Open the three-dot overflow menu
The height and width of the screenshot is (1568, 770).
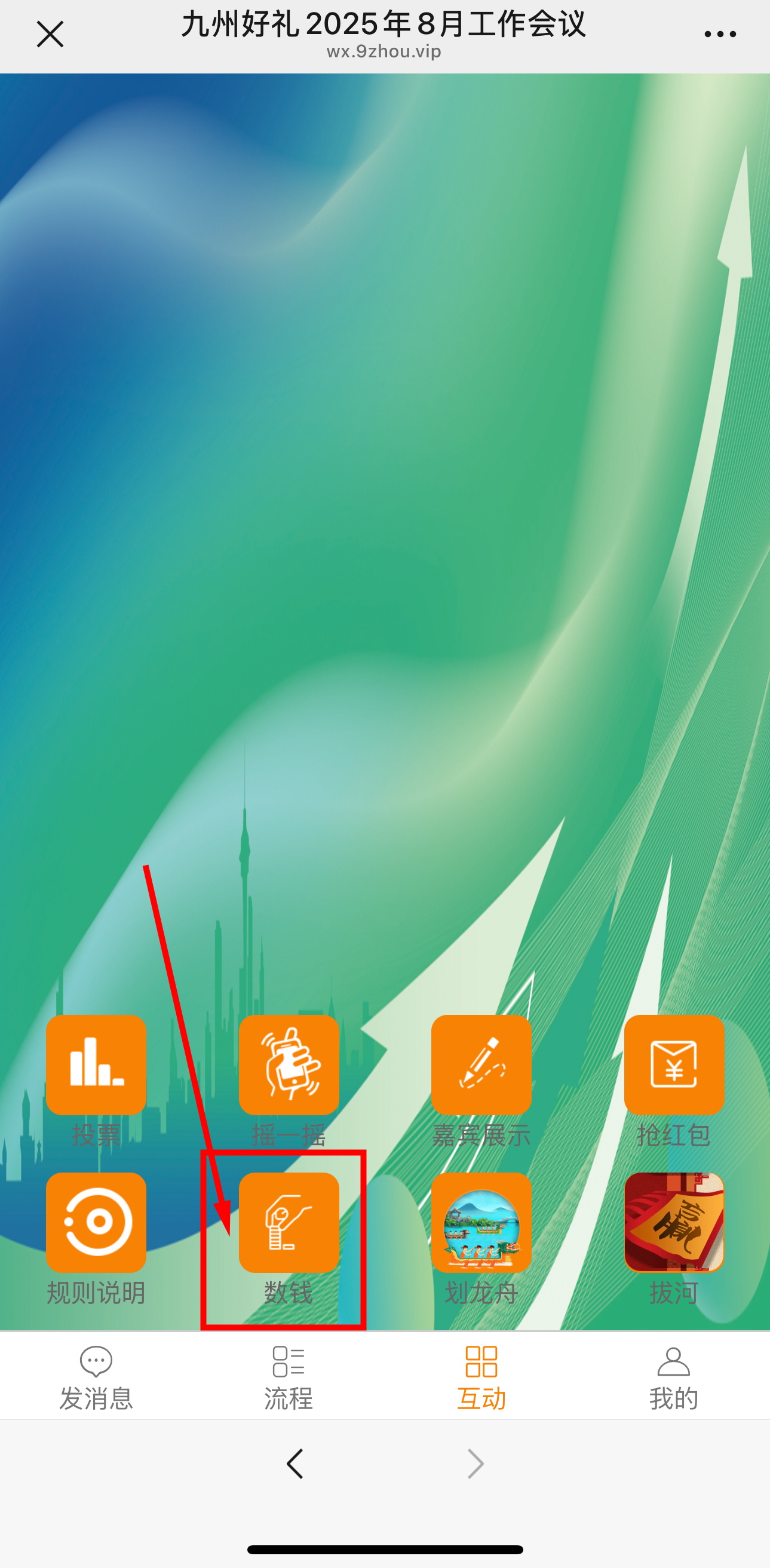point(720,34)
